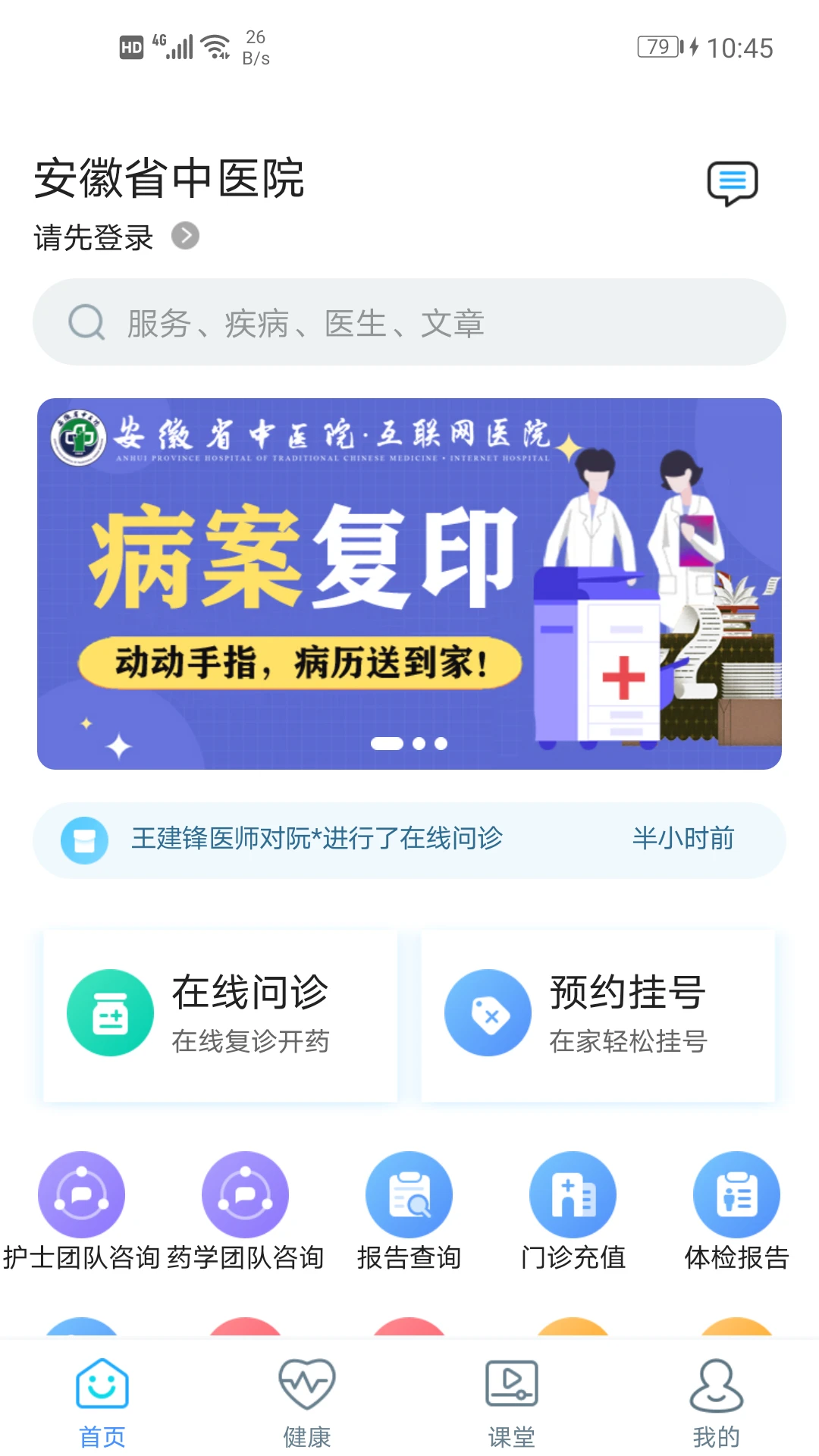
Task: Select the first carousel indicator dot
Action: [389, 743]
